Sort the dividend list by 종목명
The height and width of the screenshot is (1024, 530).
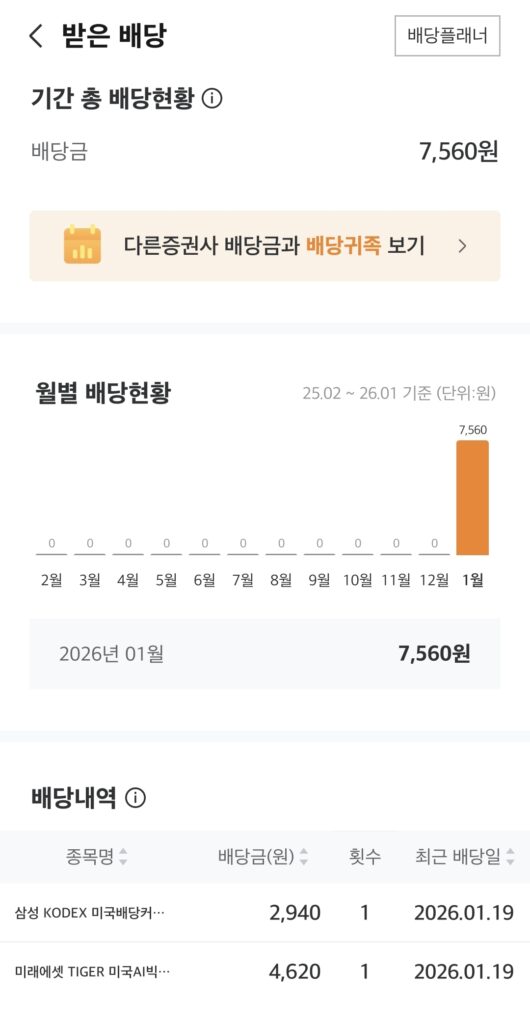click(97, 857)
